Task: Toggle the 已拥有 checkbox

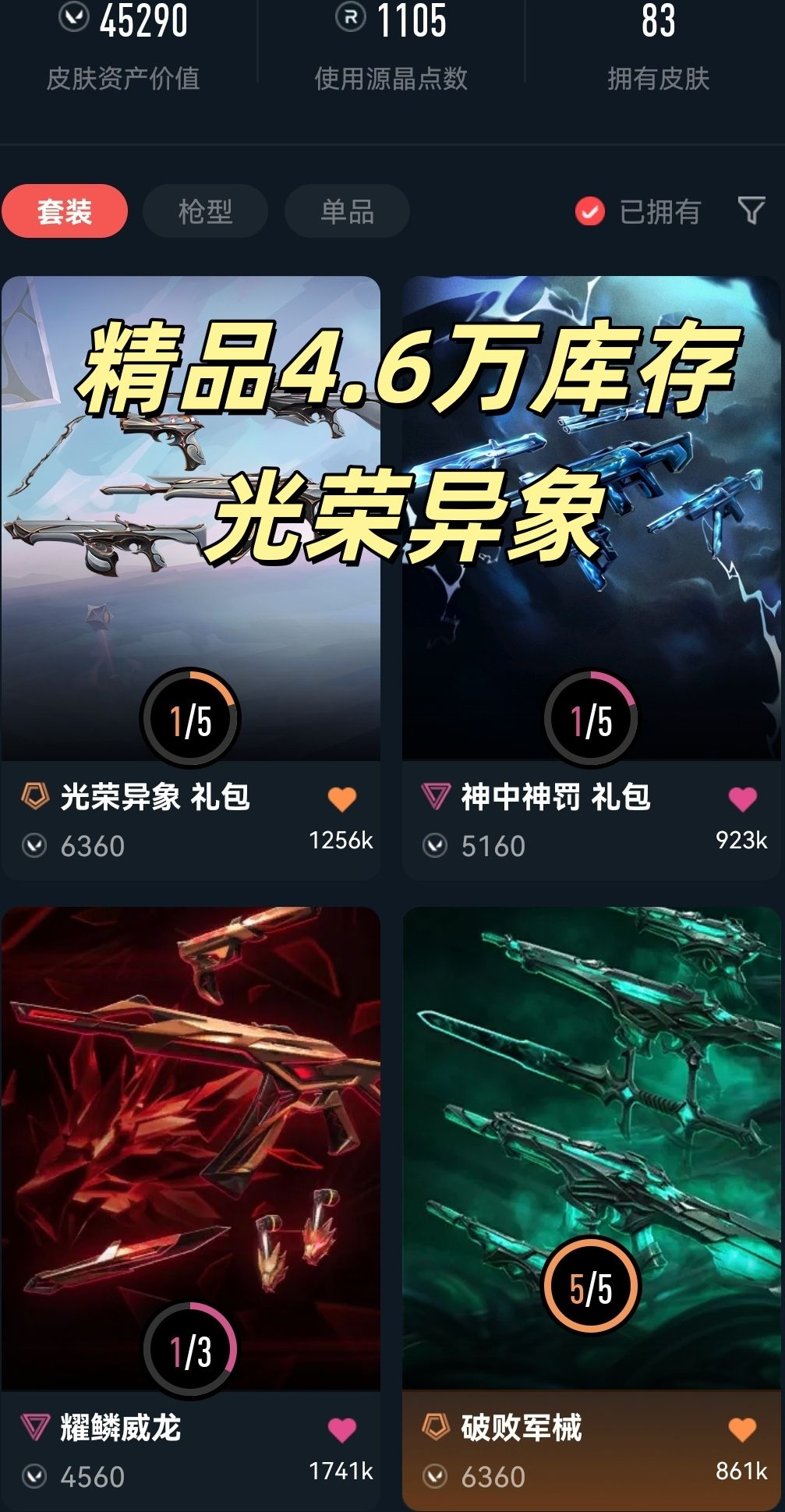Action: tap(590, 211)
